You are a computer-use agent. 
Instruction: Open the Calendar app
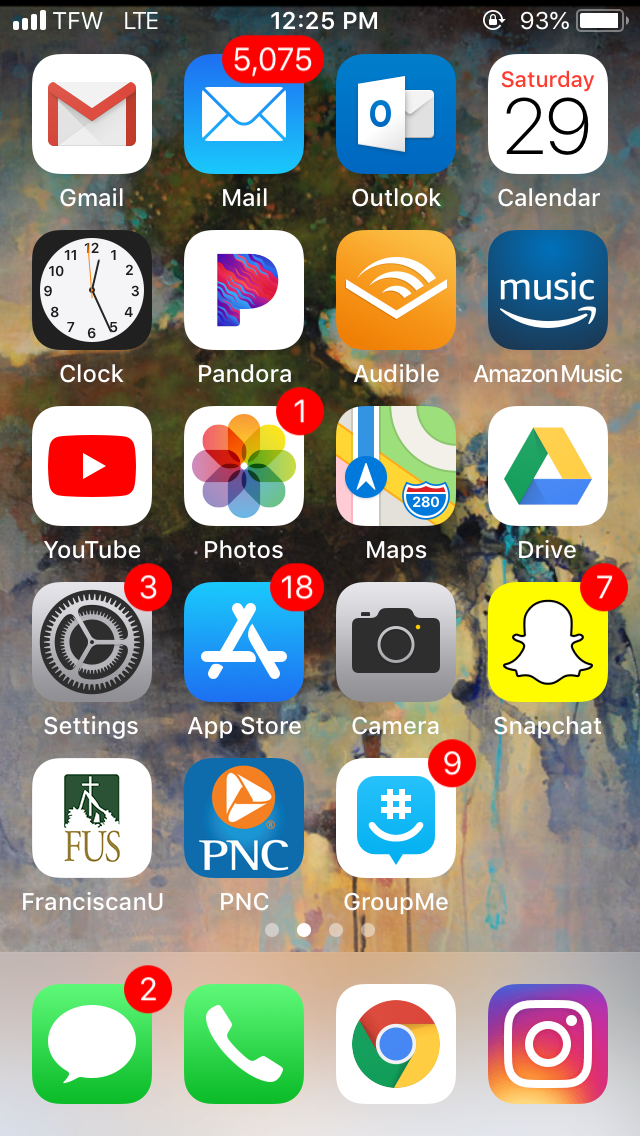point(548,114)
